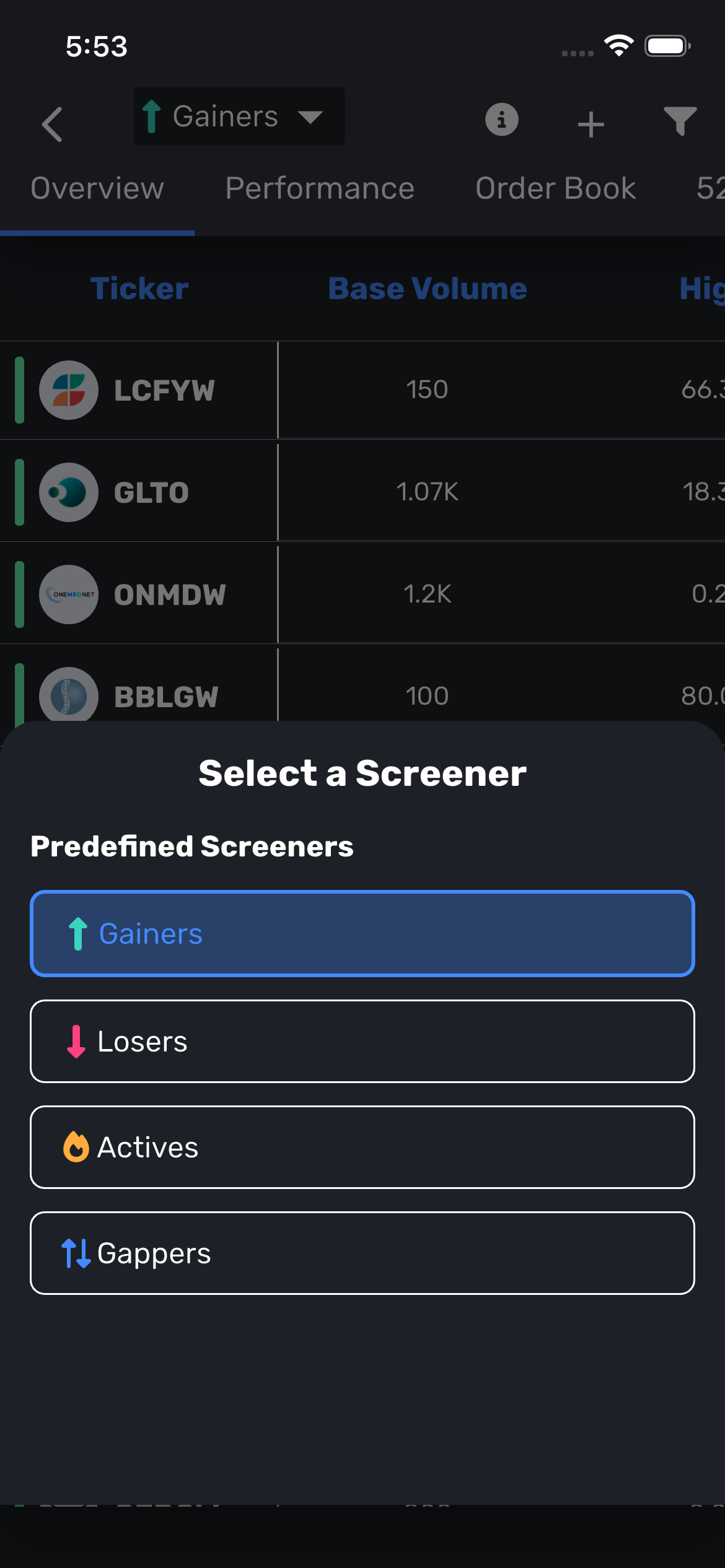Open the ONMDW ticker row
725x1568 pixels.
coord(169,595)
